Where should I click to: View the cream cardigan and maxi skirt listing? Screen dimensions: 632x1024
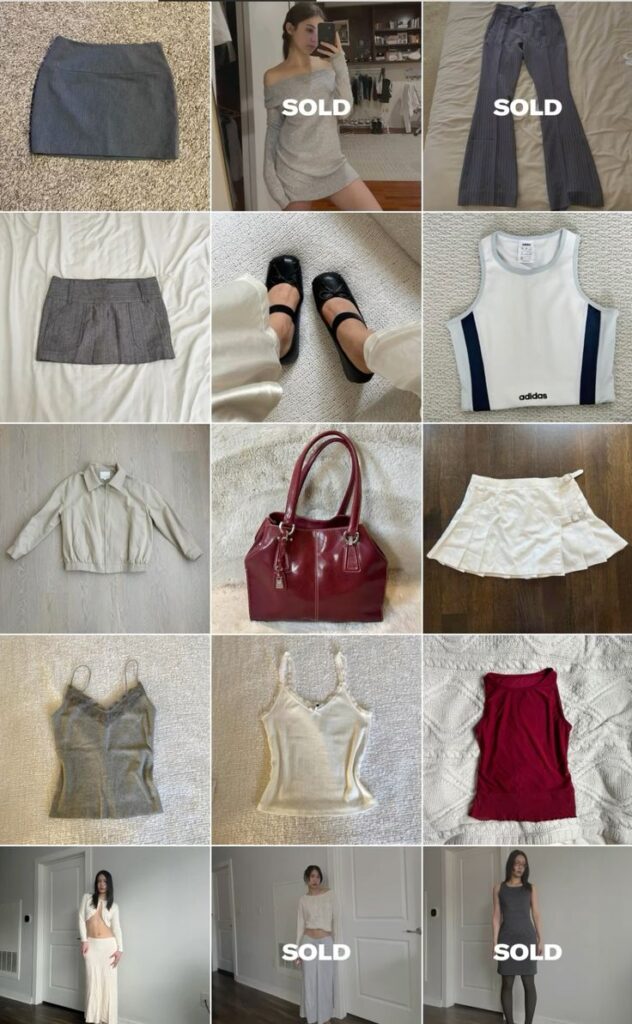pos(104,935)
